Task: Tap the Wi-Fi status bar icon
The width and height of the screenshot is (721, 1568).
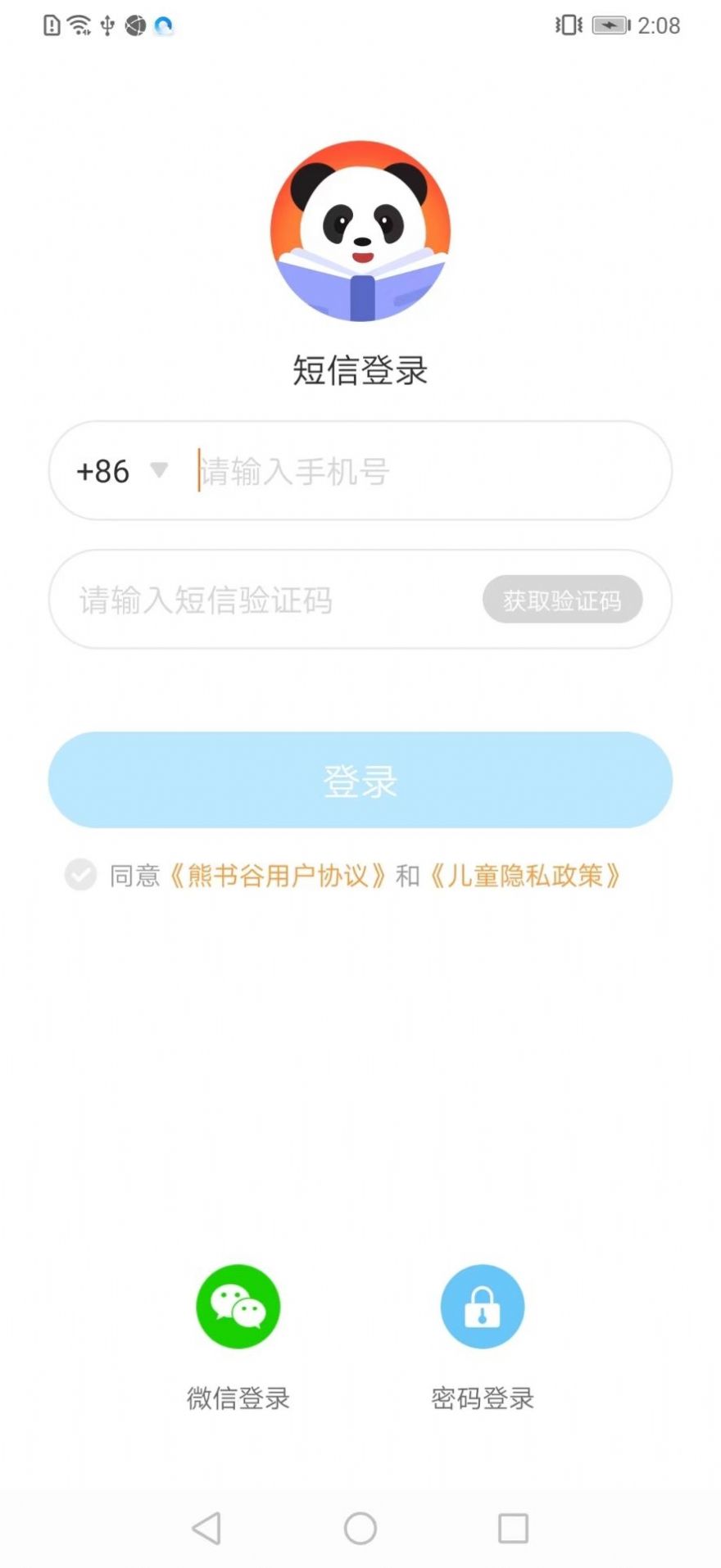Action: coord(78,24)
